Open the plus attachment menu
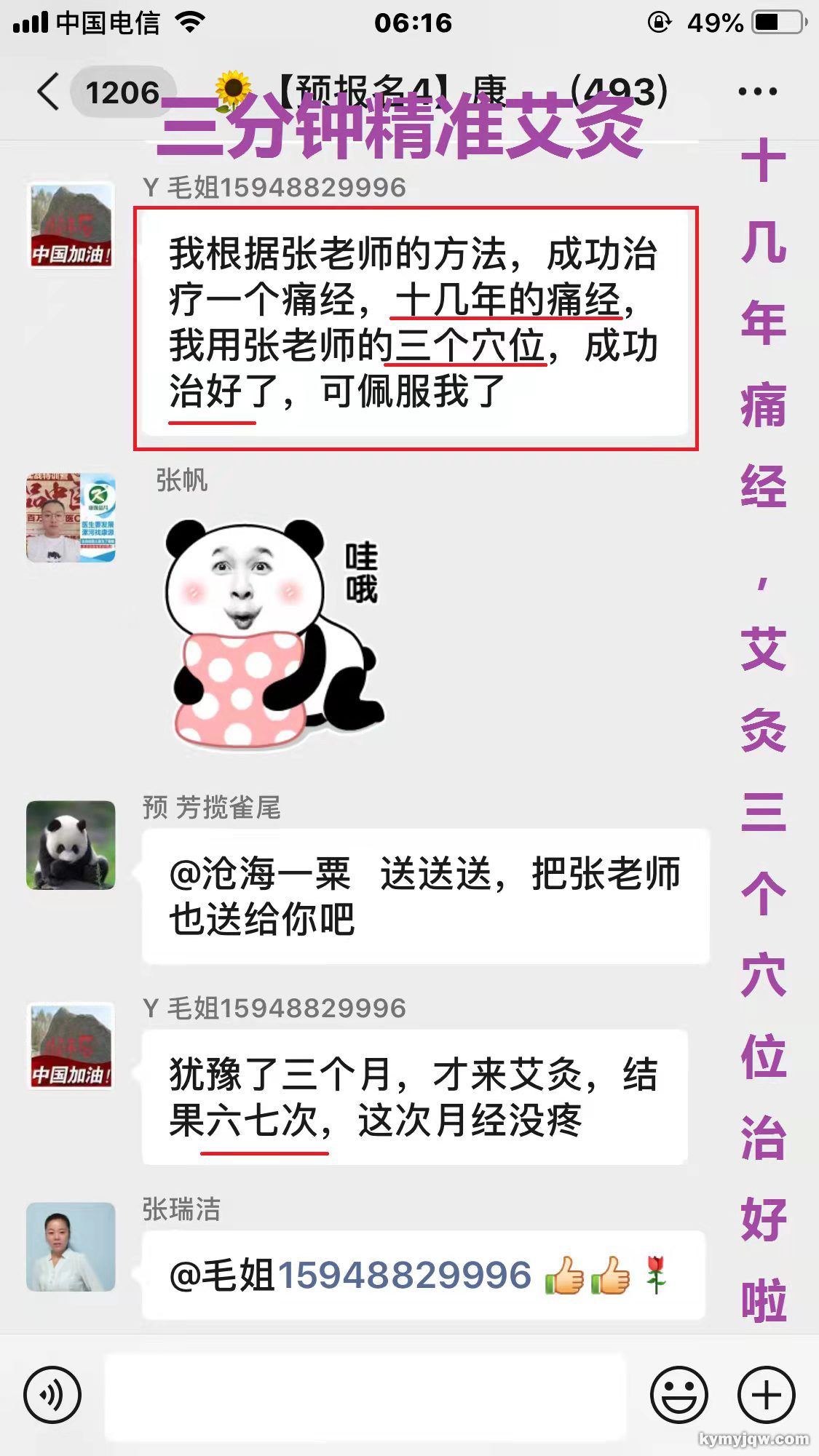Screen dimensions: 819x1456 pyautogui.click(x=766, y=1395)
